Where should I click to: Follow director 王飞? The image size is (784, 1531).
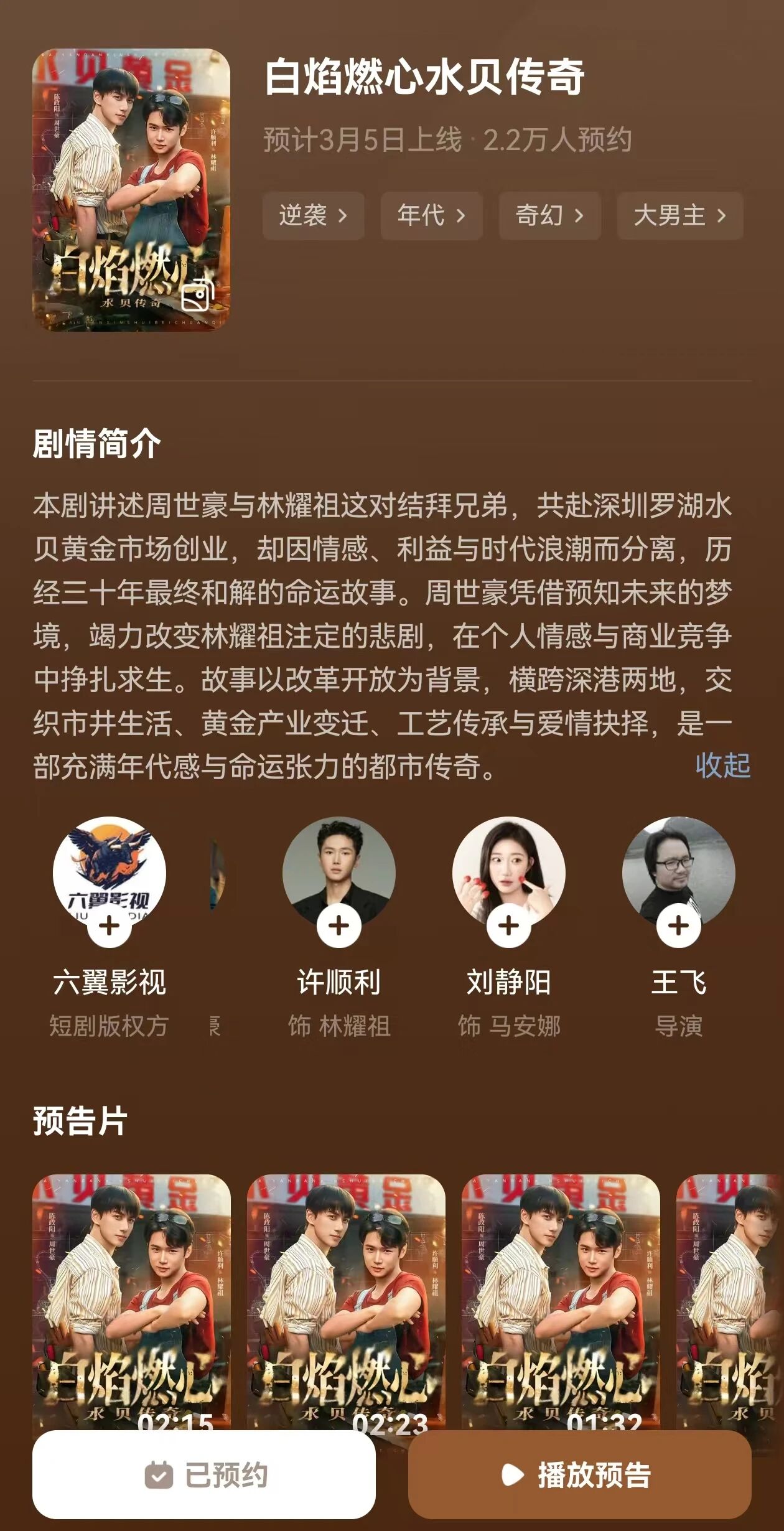point(678,926)
